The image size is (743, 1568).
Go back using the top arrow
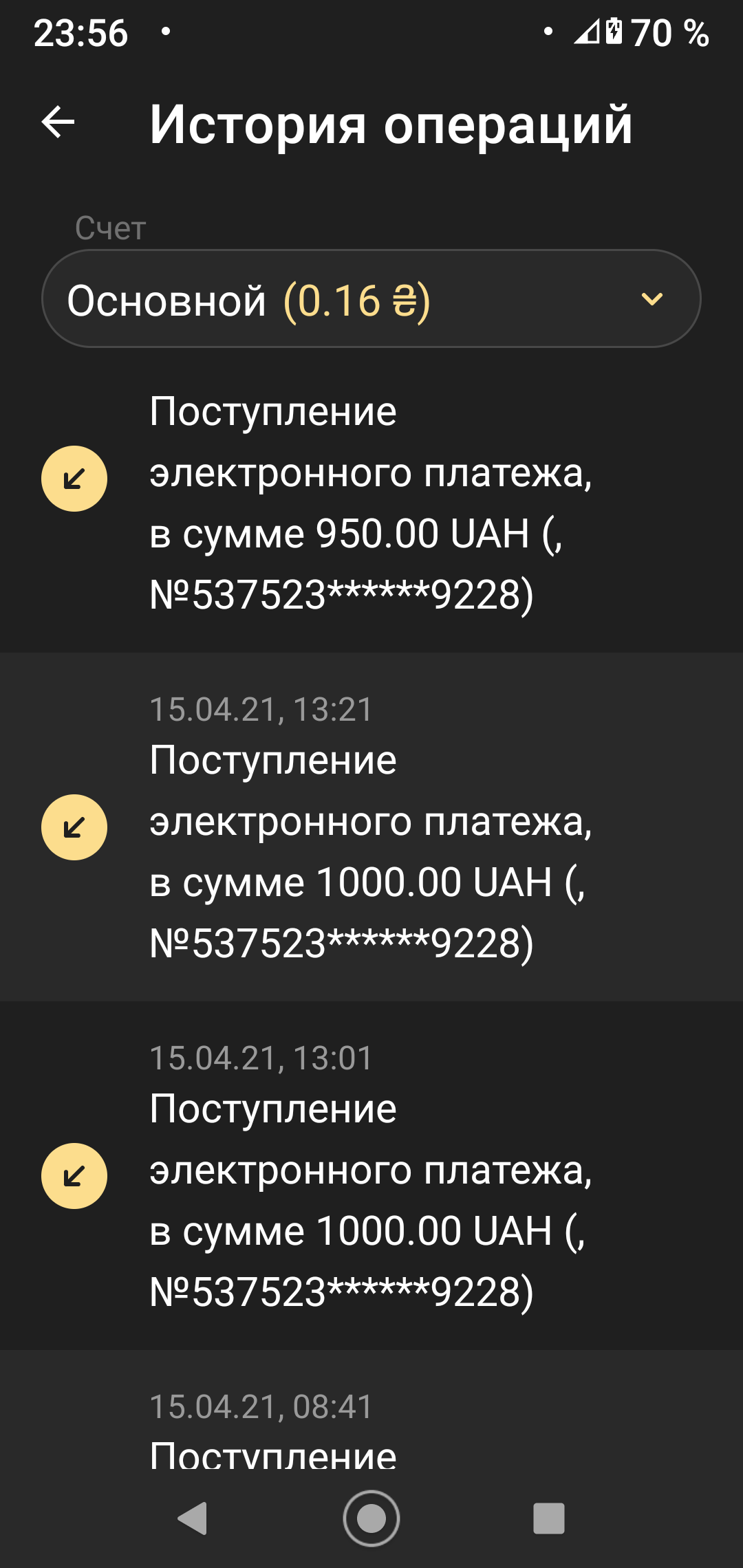coord(58,123)
